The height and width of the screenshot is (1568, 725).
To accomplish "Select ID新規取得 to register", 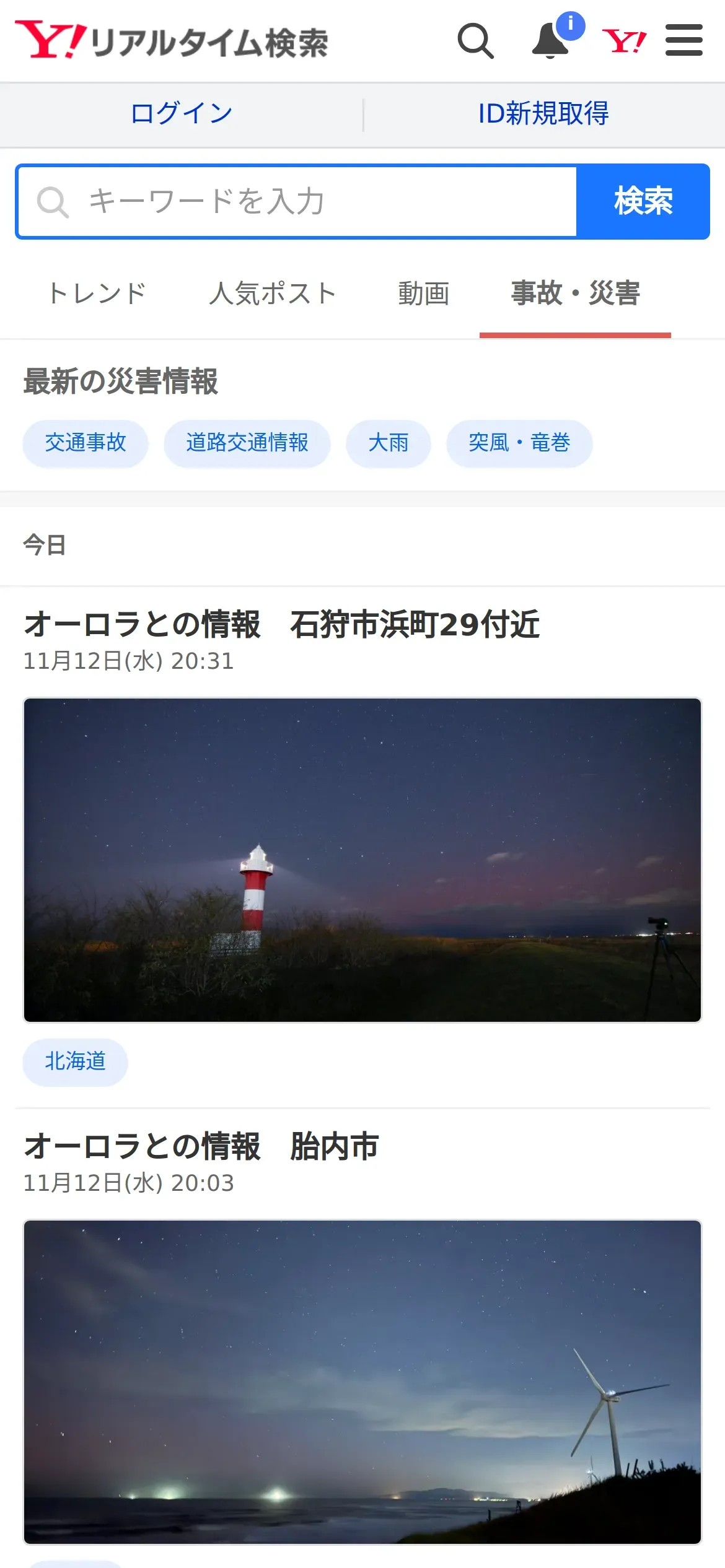I will point(543,114).
